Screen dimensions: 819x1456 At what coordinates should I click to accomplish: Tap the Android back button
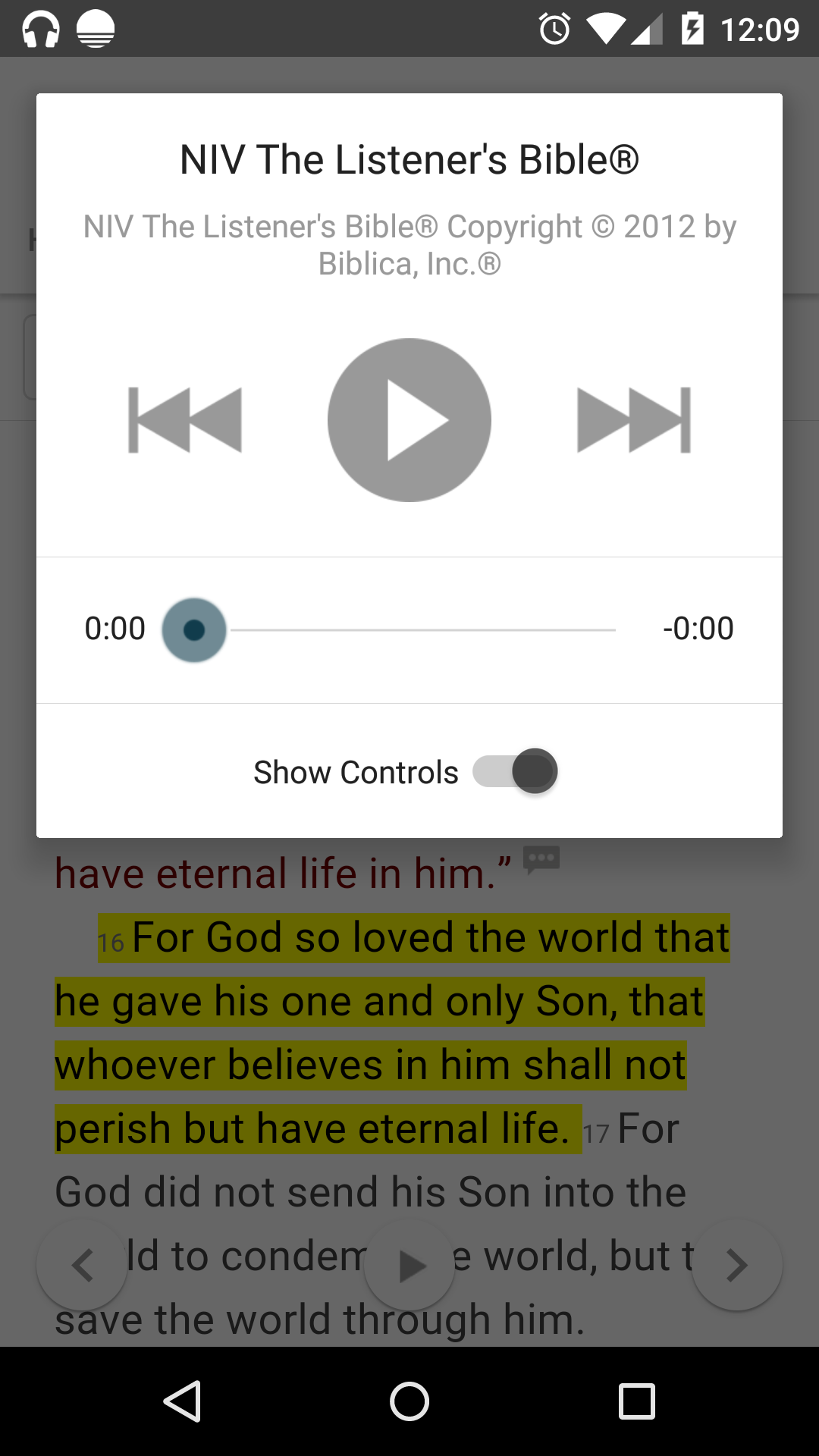pyautogui.click(x=182, y=1401)
